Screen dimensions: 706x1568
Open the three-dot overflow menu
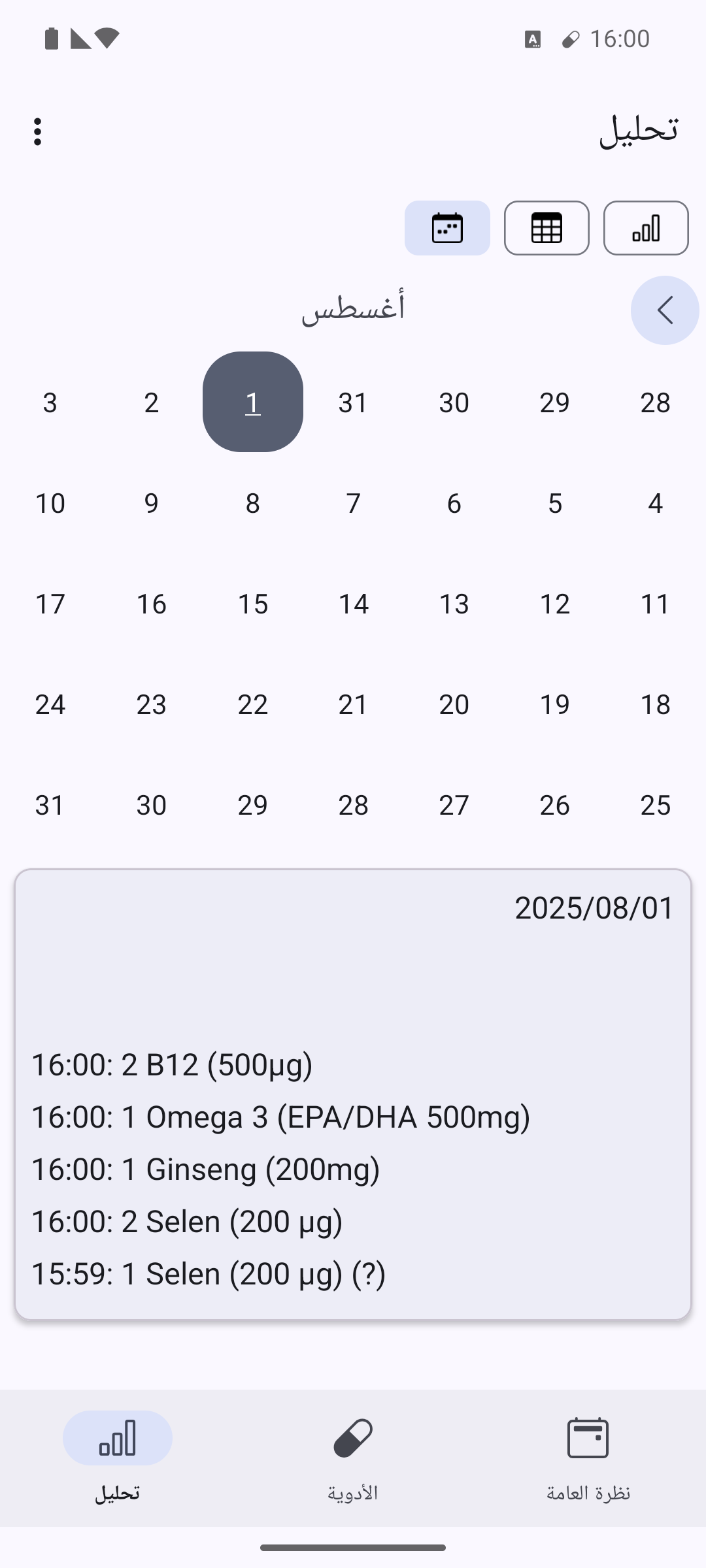pos(38,132)
